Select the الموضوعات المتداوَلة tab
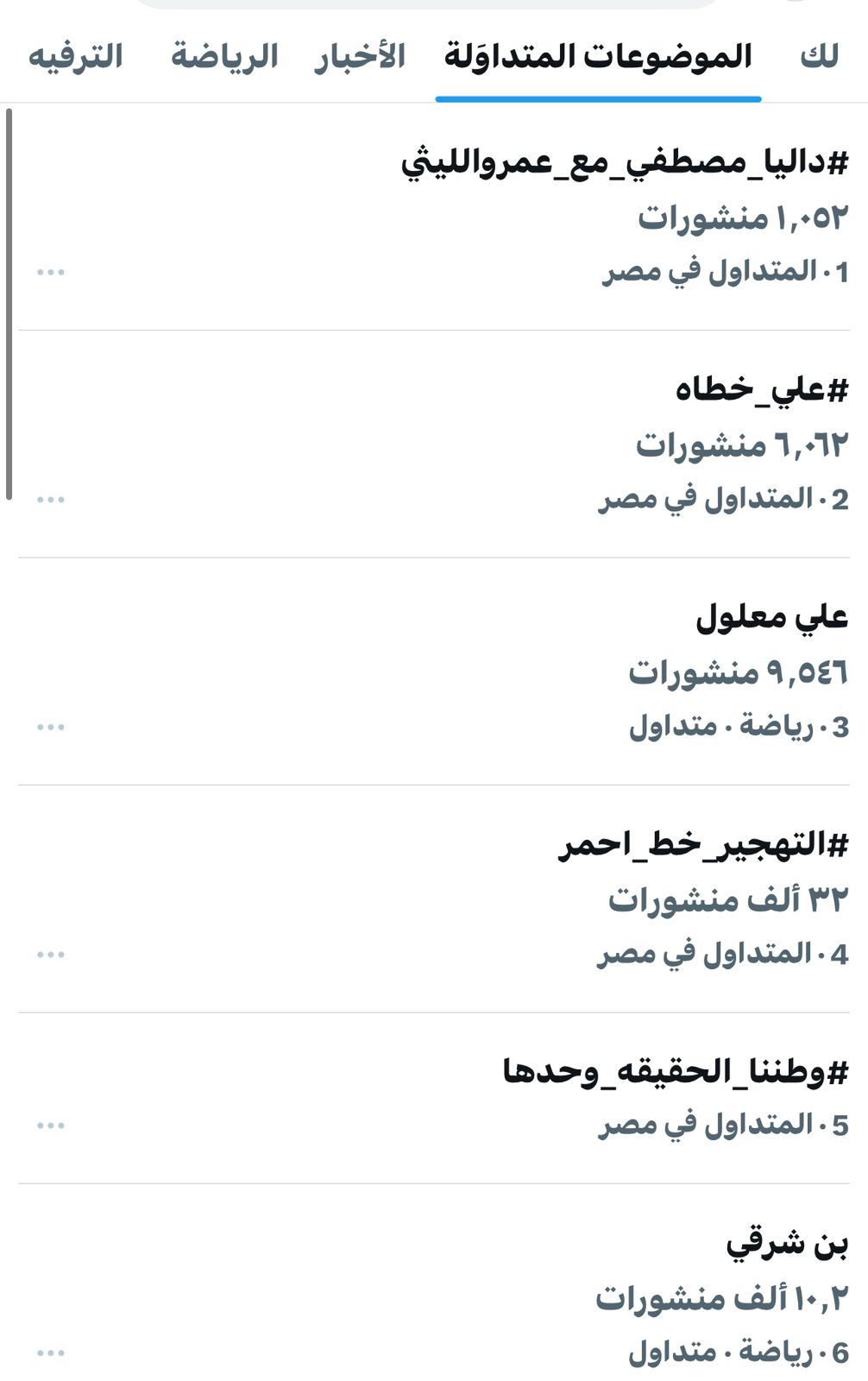The image size is (868, 1381). (x=598, y=57)
